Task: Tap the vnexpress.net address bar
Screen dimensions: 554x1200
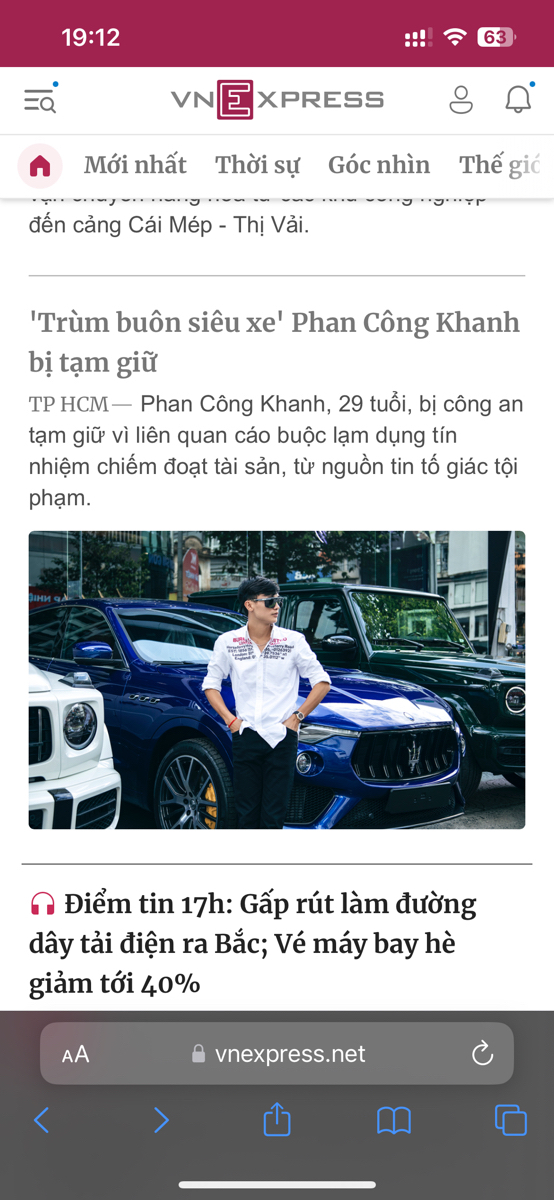Action: pos(277,1054)
